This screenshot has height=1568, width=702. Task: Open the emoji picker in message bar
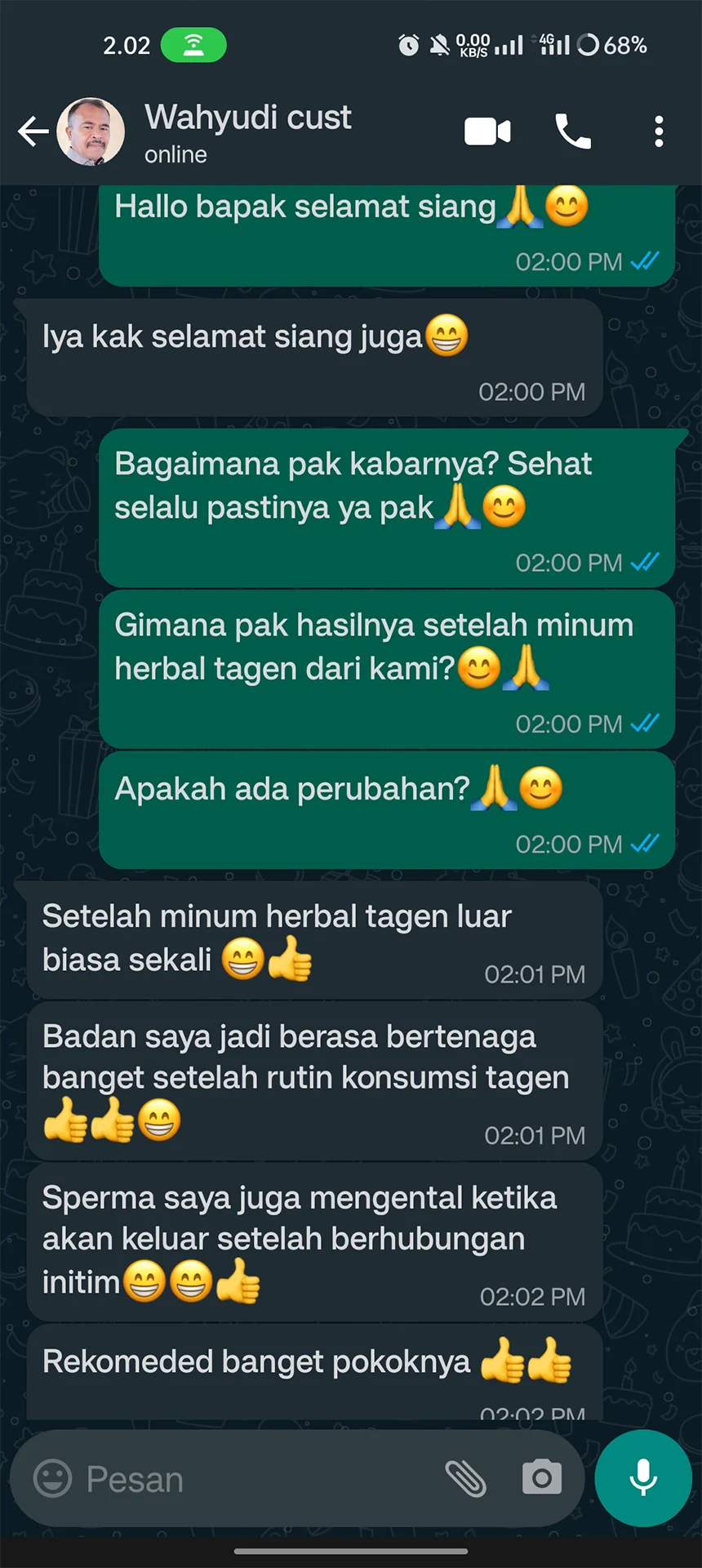(x=52, y=1479)
